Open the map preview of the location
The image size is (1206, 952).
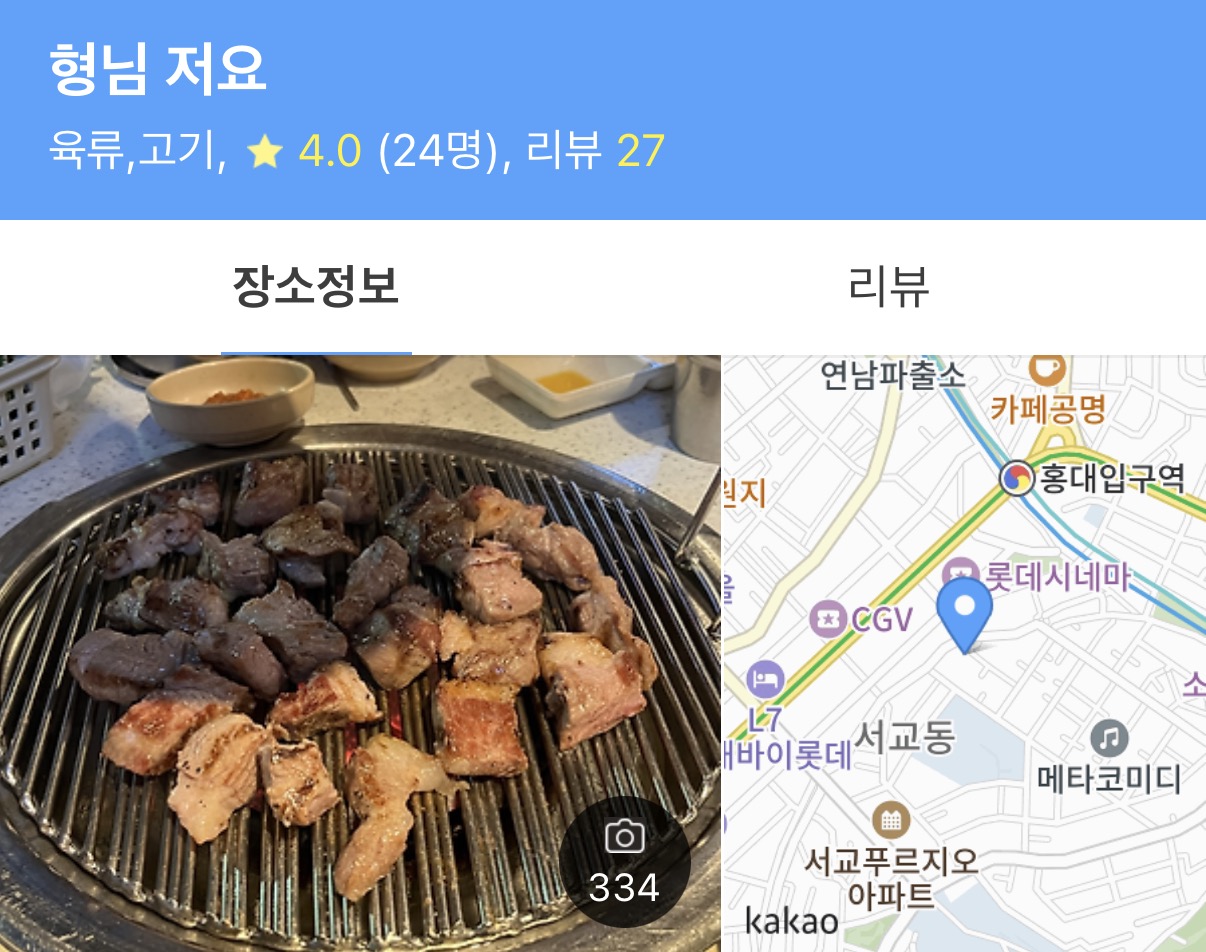(964, 653)
